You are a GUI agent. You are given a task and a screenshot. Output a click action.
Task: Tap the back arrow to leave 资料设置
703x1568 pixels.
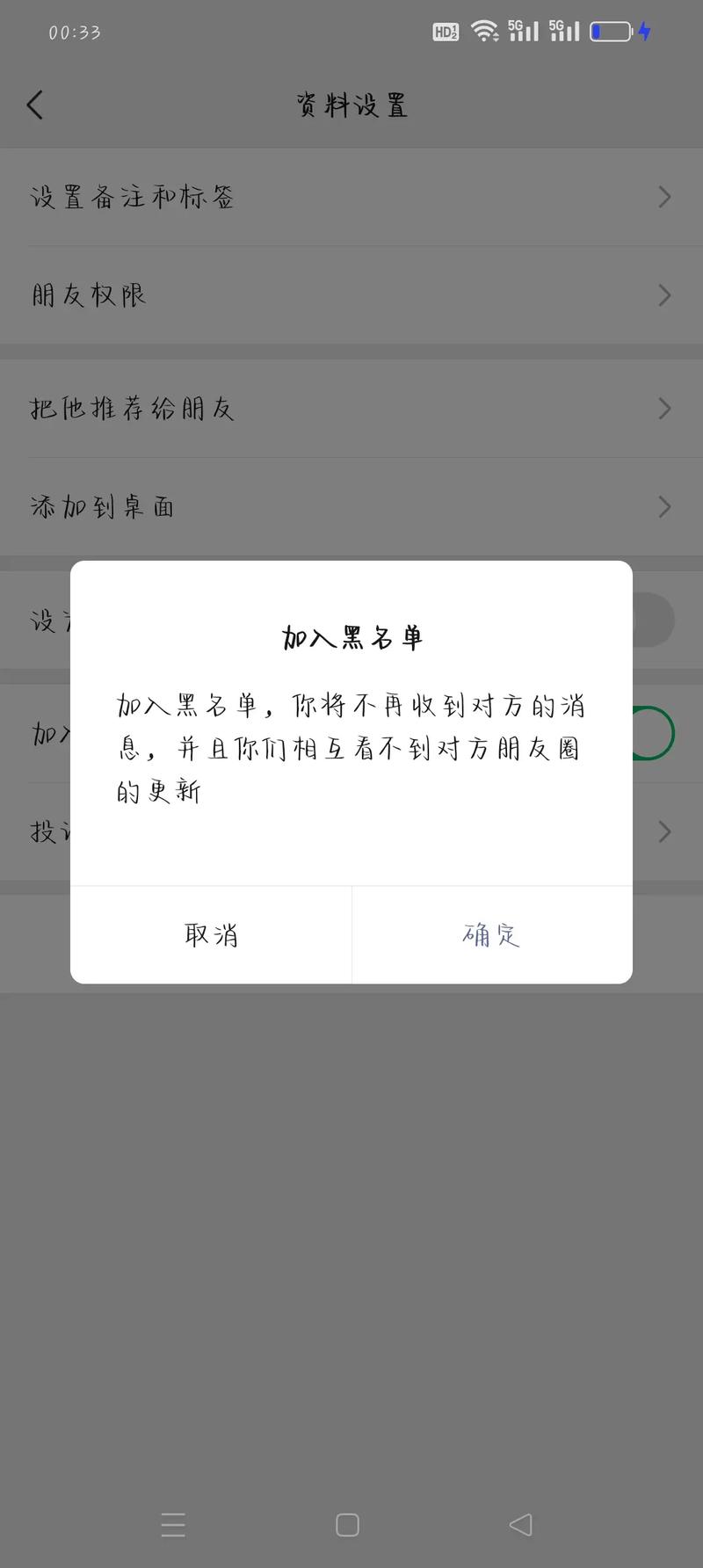coord(35,104)
